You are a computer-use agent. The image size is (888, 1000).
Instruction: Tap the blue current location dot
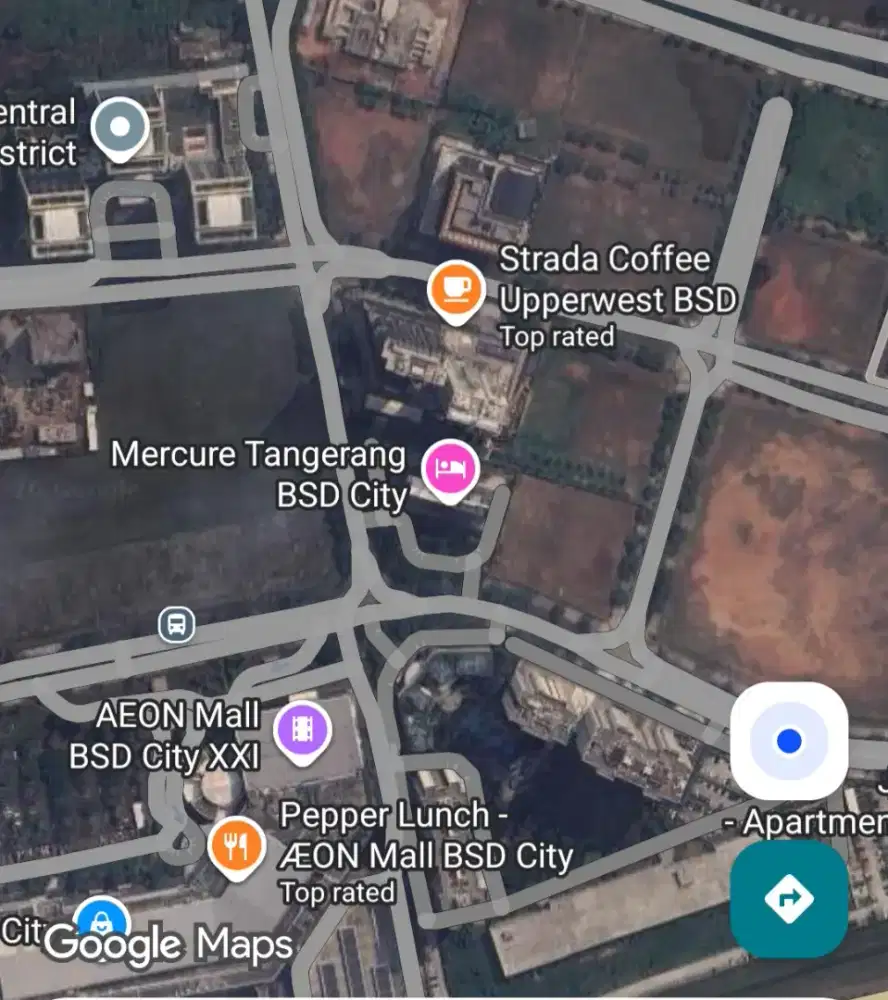[790, 741]
